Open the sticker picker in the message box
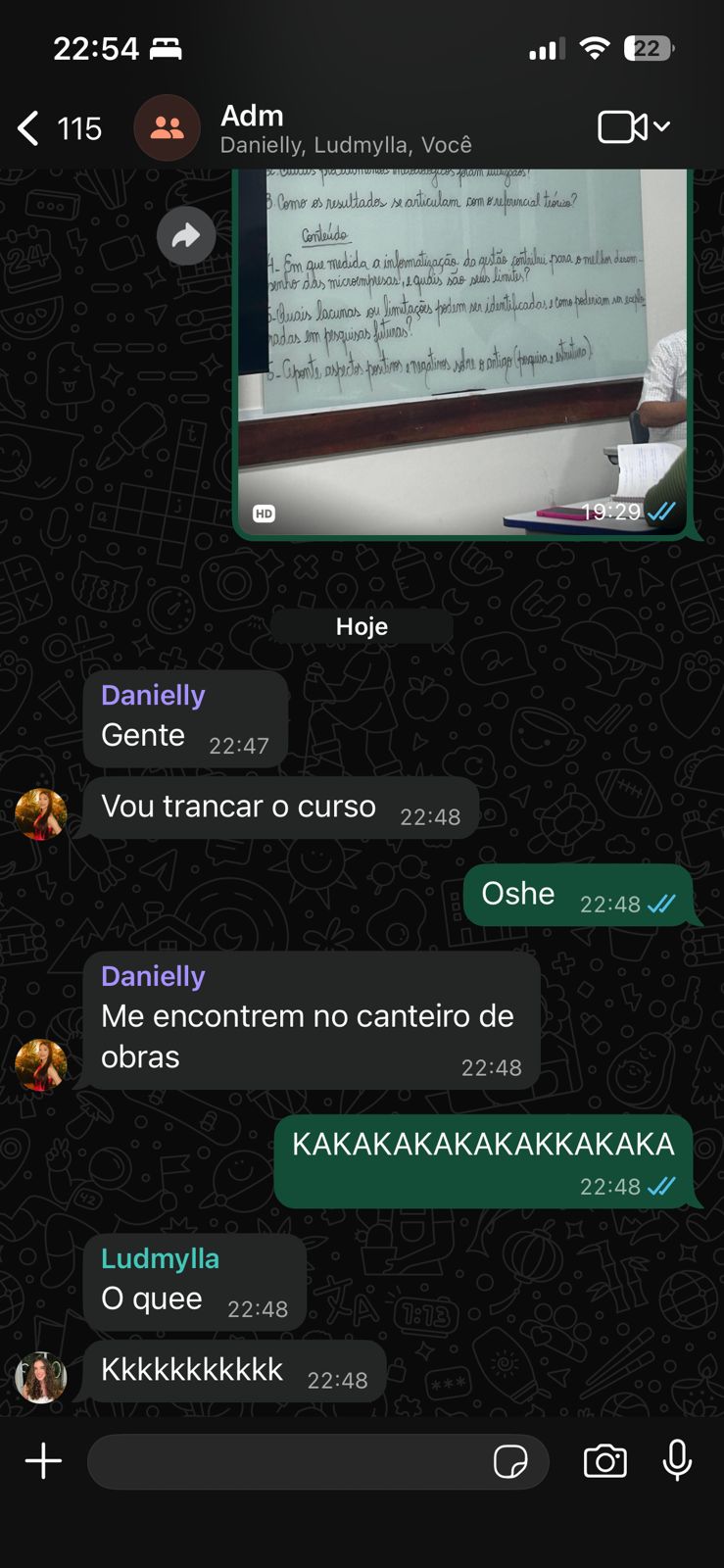 tap(510, 1461)
